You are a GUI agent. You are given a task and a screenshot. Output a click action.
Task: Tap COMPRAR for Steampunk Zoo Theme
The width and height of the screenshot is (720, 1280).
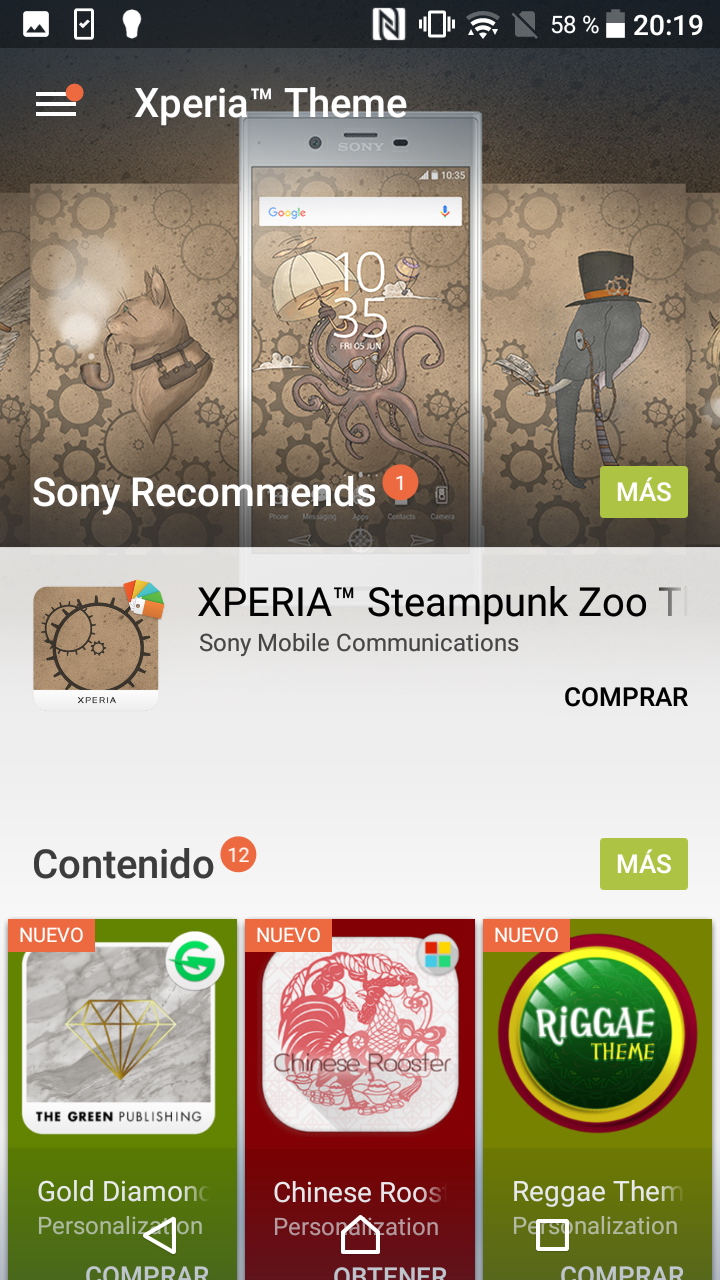tap(626, 697)
